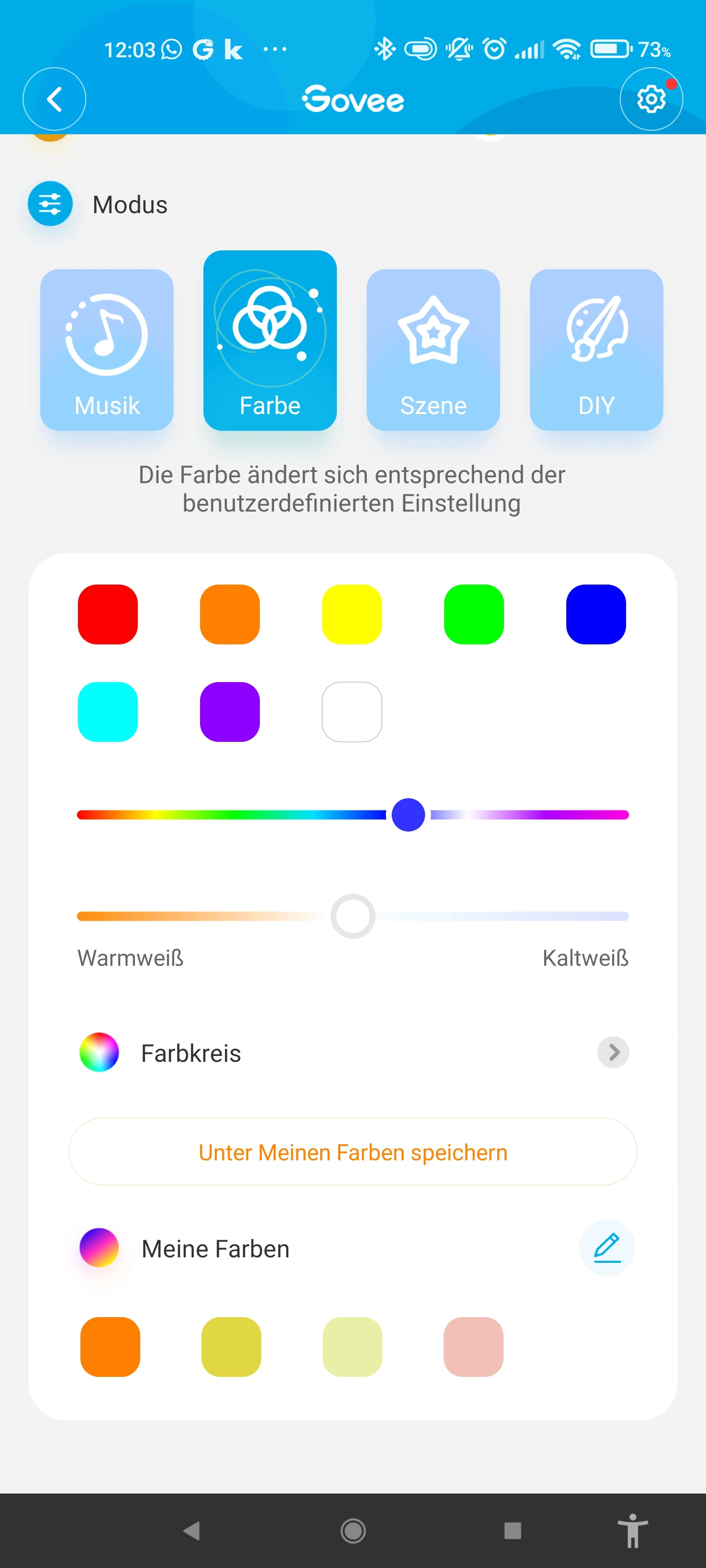The height and width of the screenshot is (1568, 706).
Task: Edit Meine Farben with pencil icon
Action: (x=606, y=1248)
